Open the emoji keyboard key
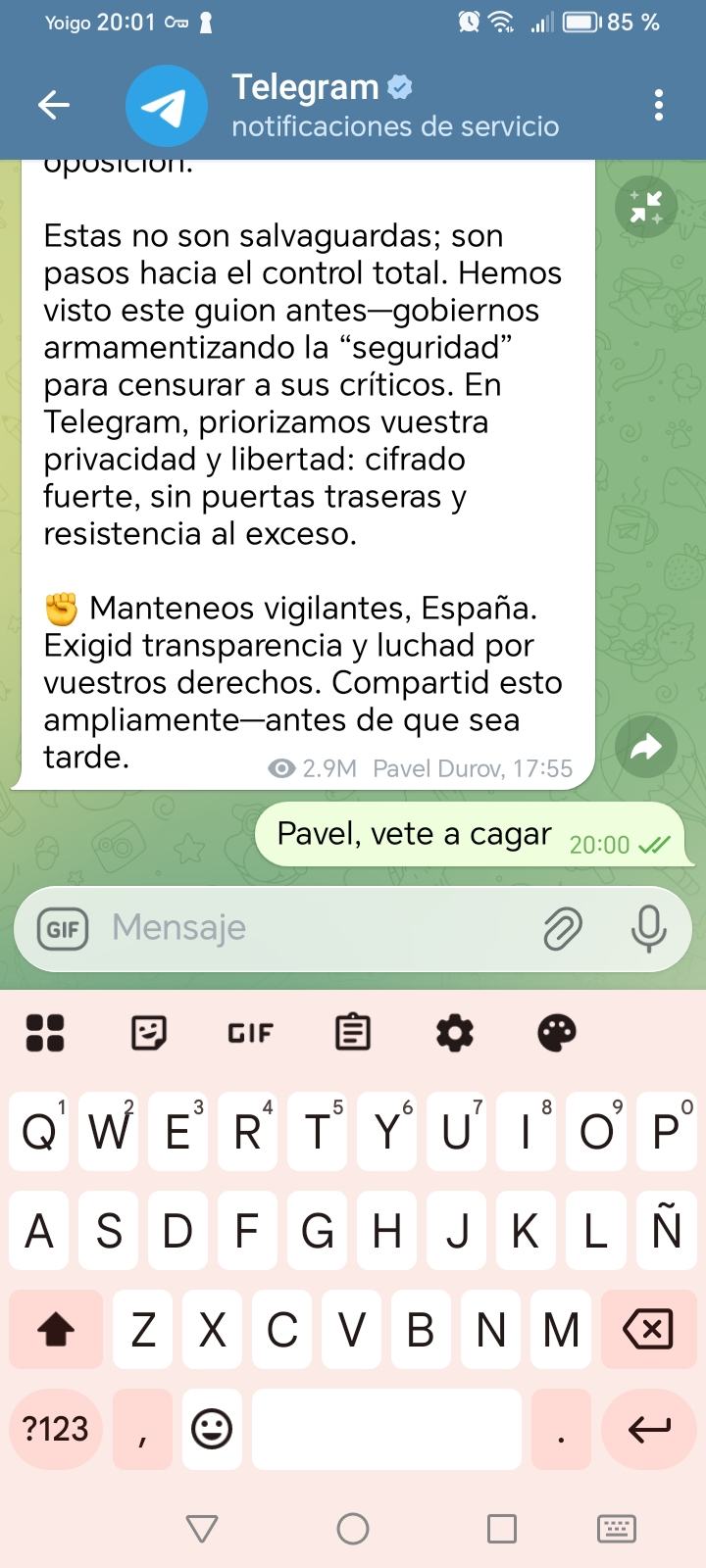The width and height of the screenshot is (706, 1568). pos(211,1429)
